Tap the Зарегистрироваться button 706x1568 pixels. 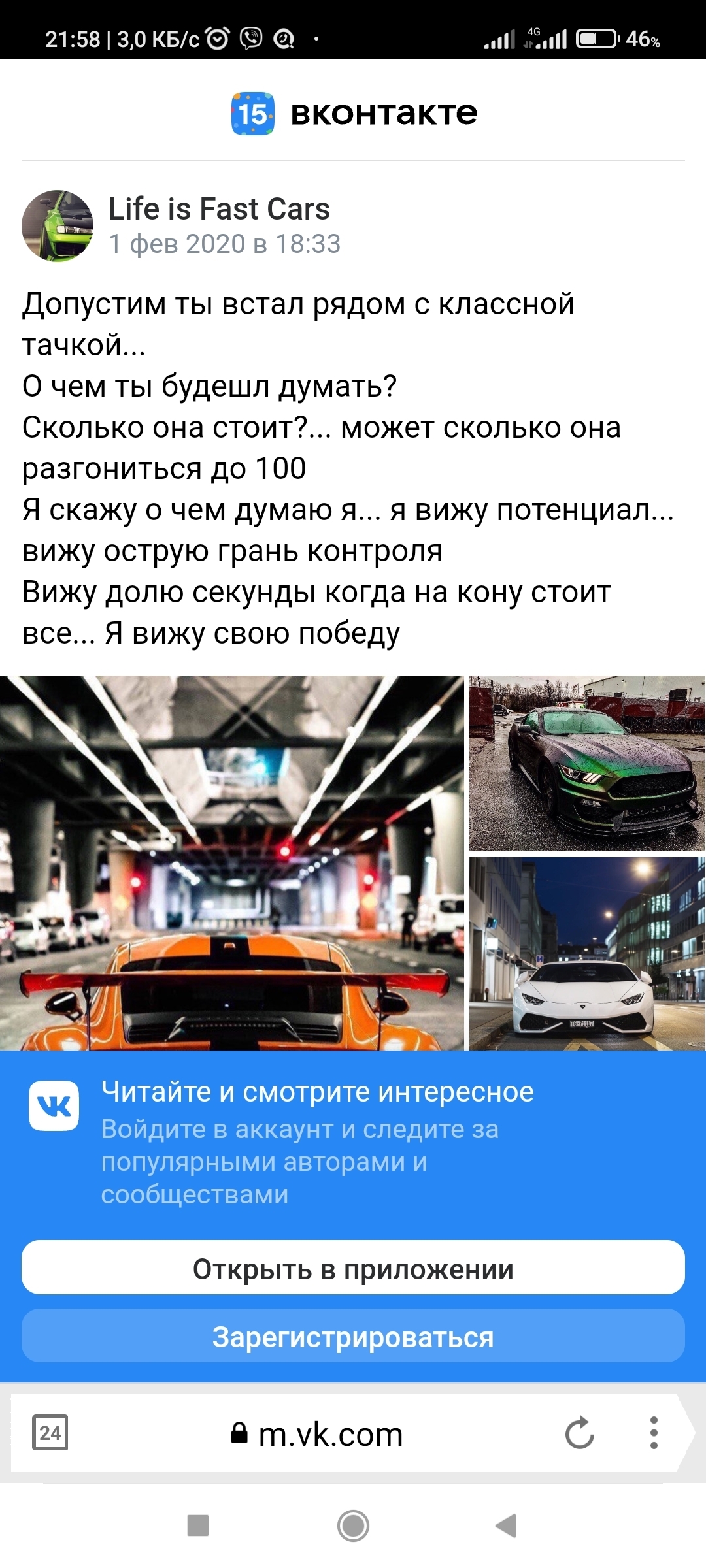tap(353, 1337)
